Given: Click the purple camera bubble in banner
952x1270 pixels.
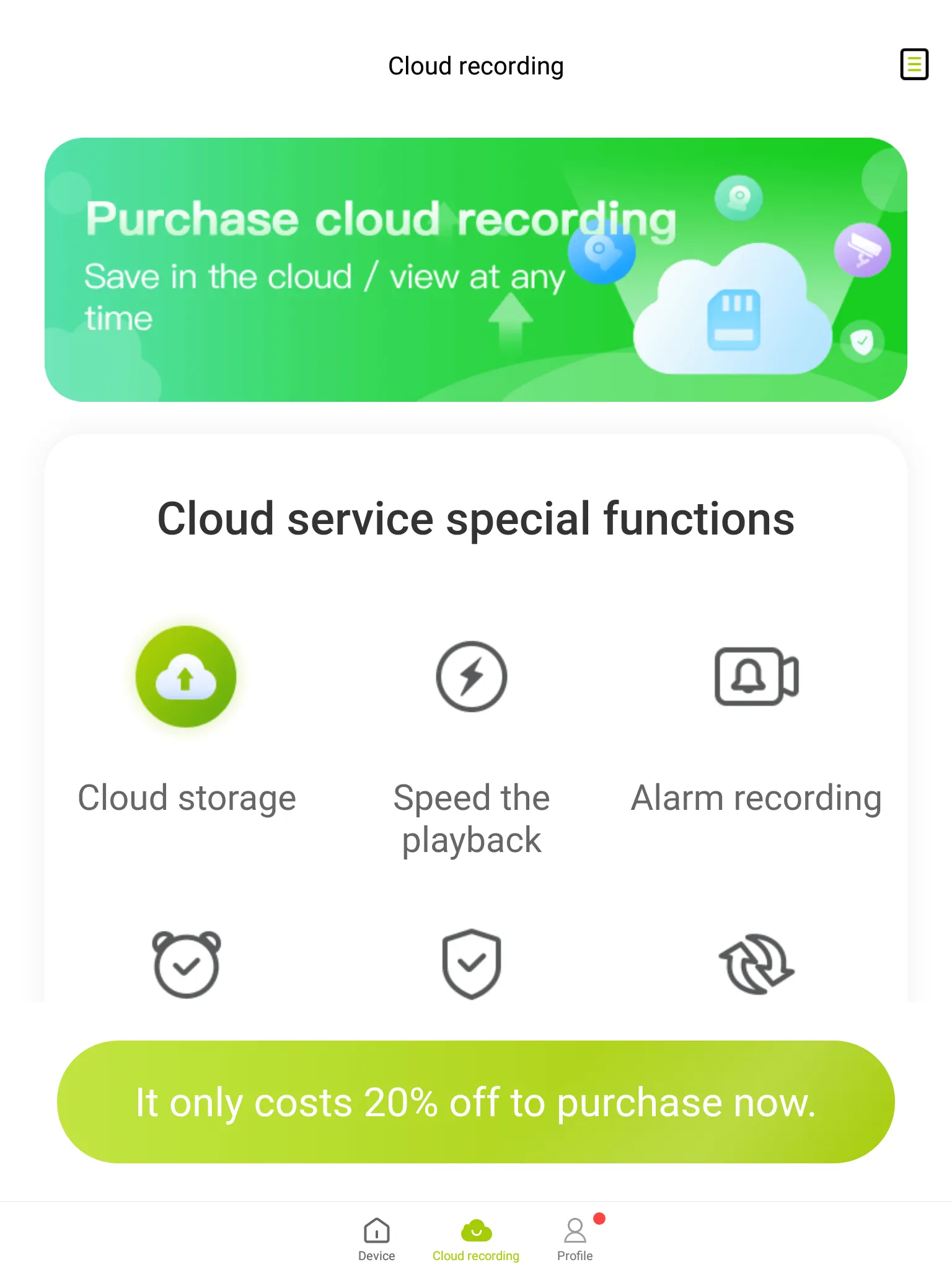Looking at the screenshot, I should pyautogui.click(x=862, y=250).
